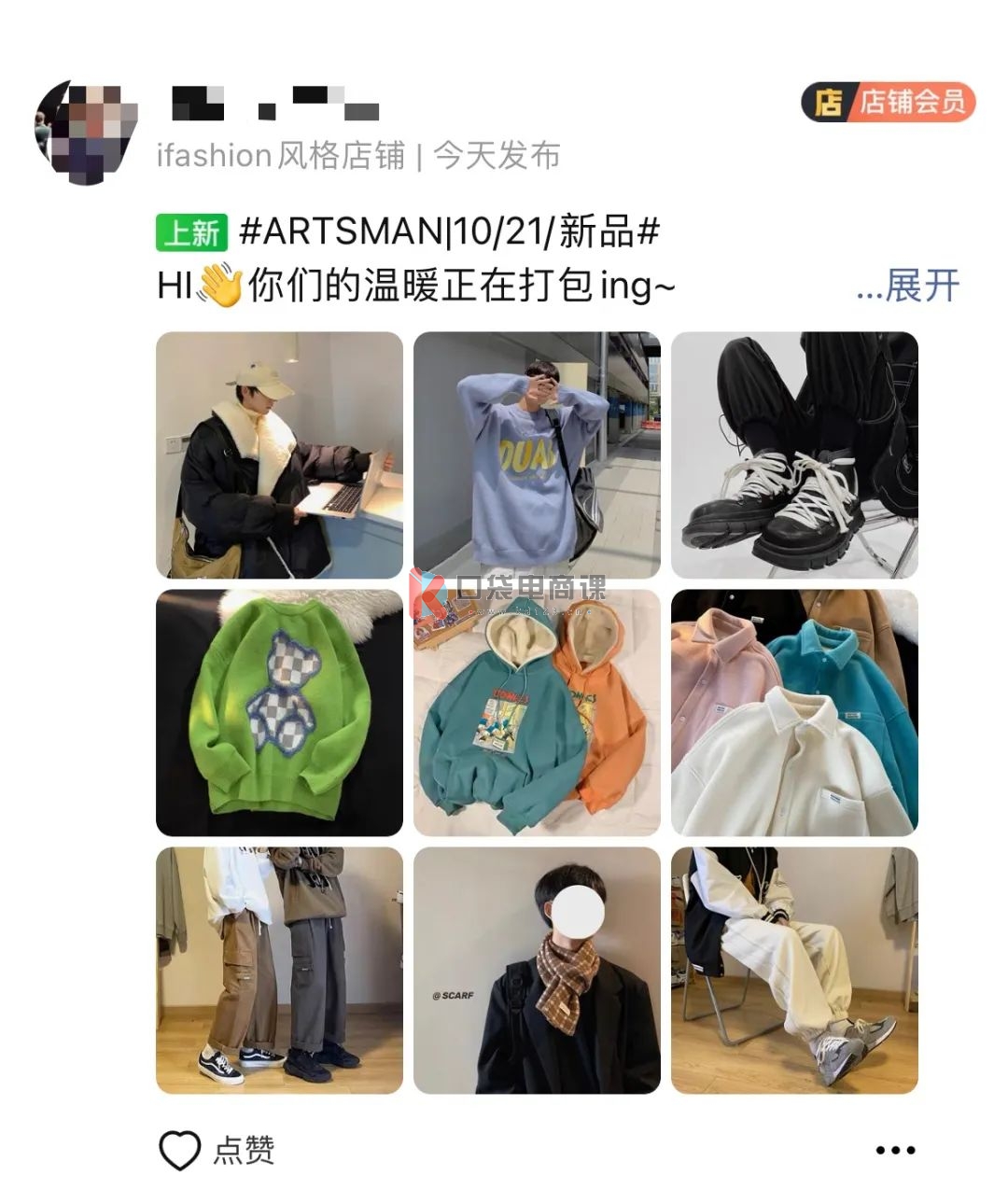Open the three-dot overflow menu

click(x=895, y=1150)
